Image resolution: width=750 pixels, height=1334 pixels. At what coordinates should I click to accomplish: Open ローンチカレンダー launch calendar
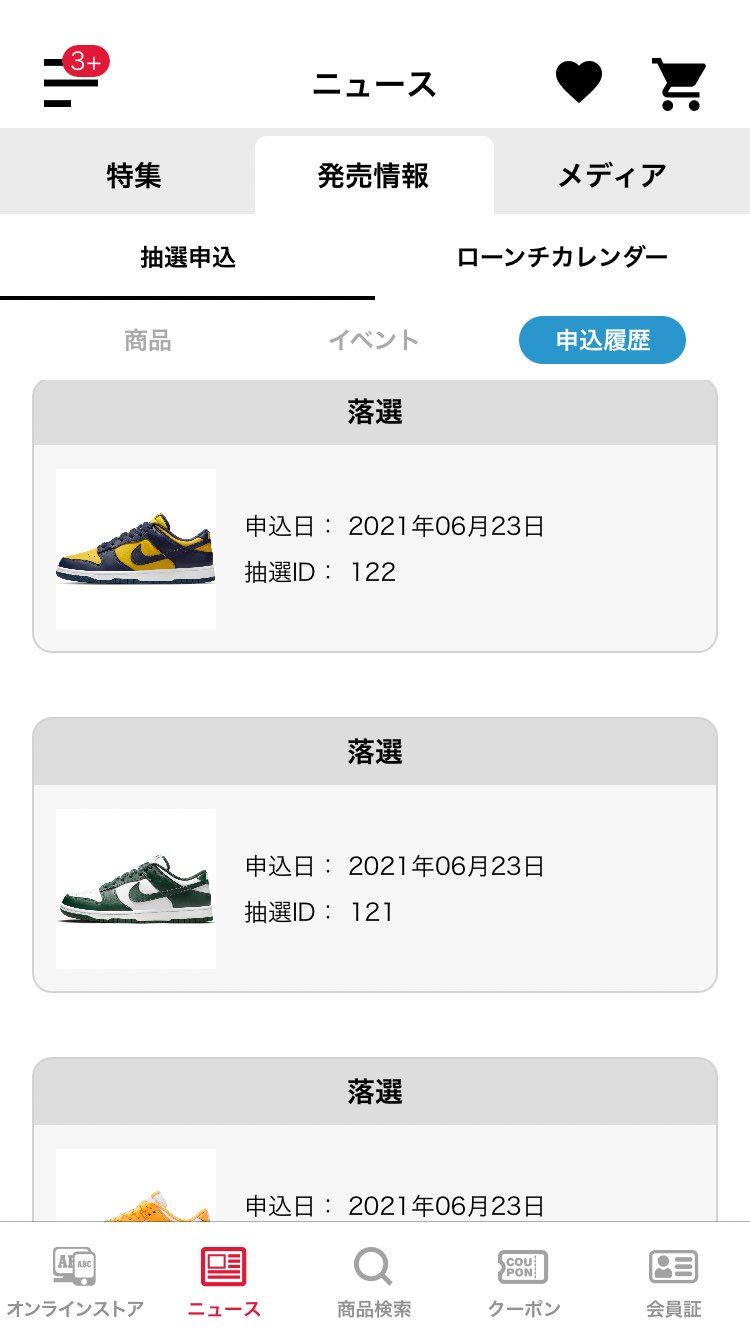[563, 255]
